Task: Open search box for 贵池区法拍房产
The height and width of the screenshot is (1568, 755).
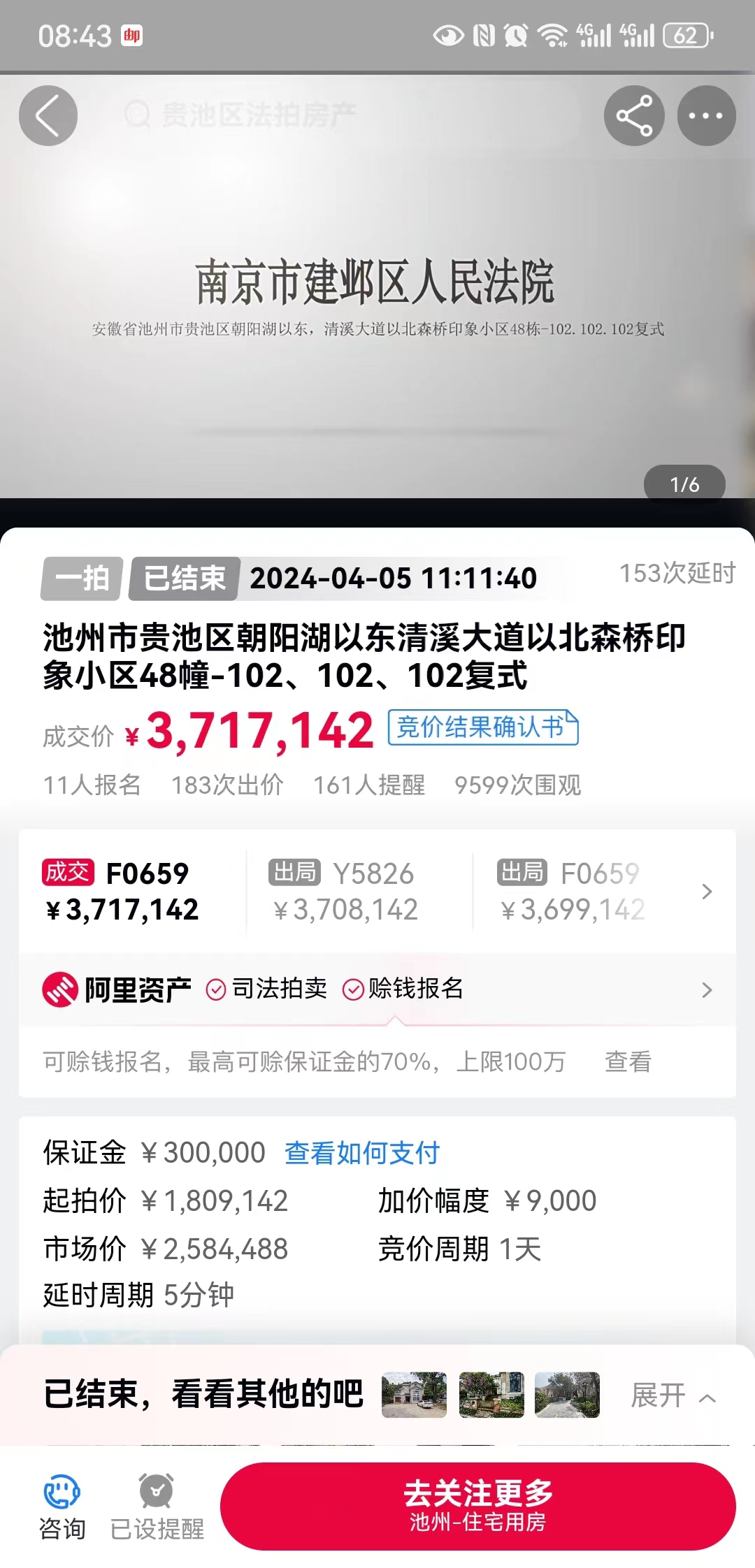Action: pyautogui.click(x=259, y=114)
